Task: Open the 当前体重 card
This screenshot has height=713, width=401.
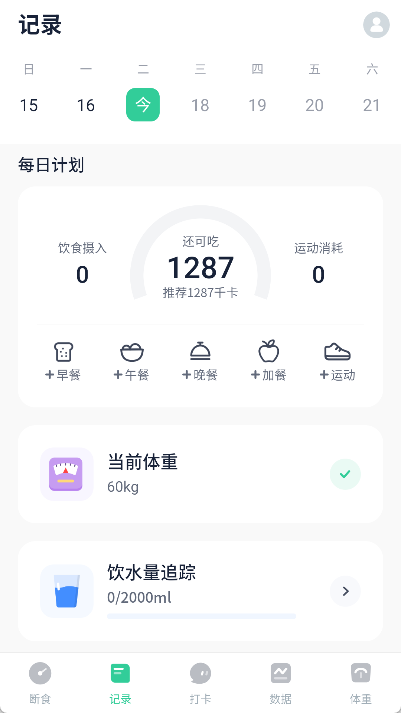Action: click(200, 474)
